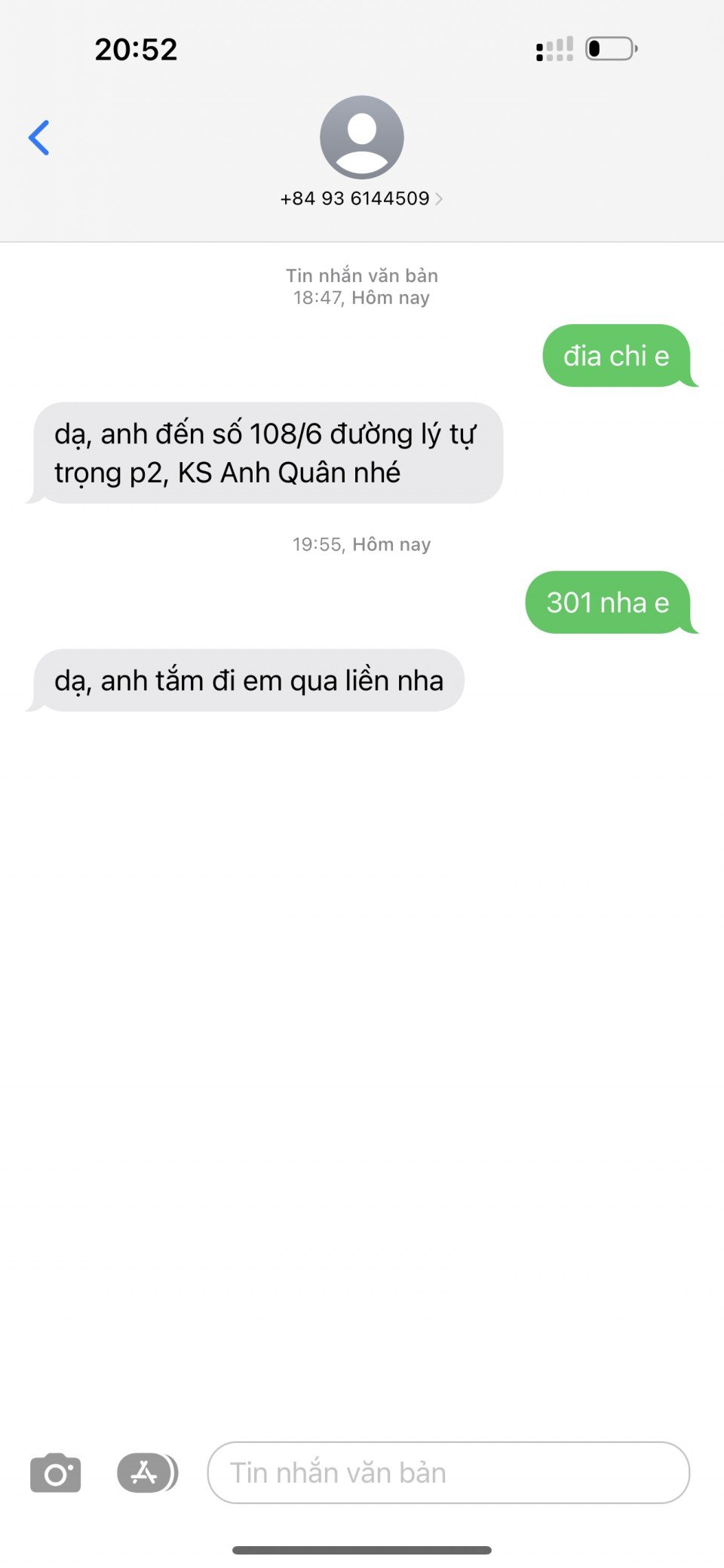
Task: Open the App Store apps drawer
Action: (146, 1473)
